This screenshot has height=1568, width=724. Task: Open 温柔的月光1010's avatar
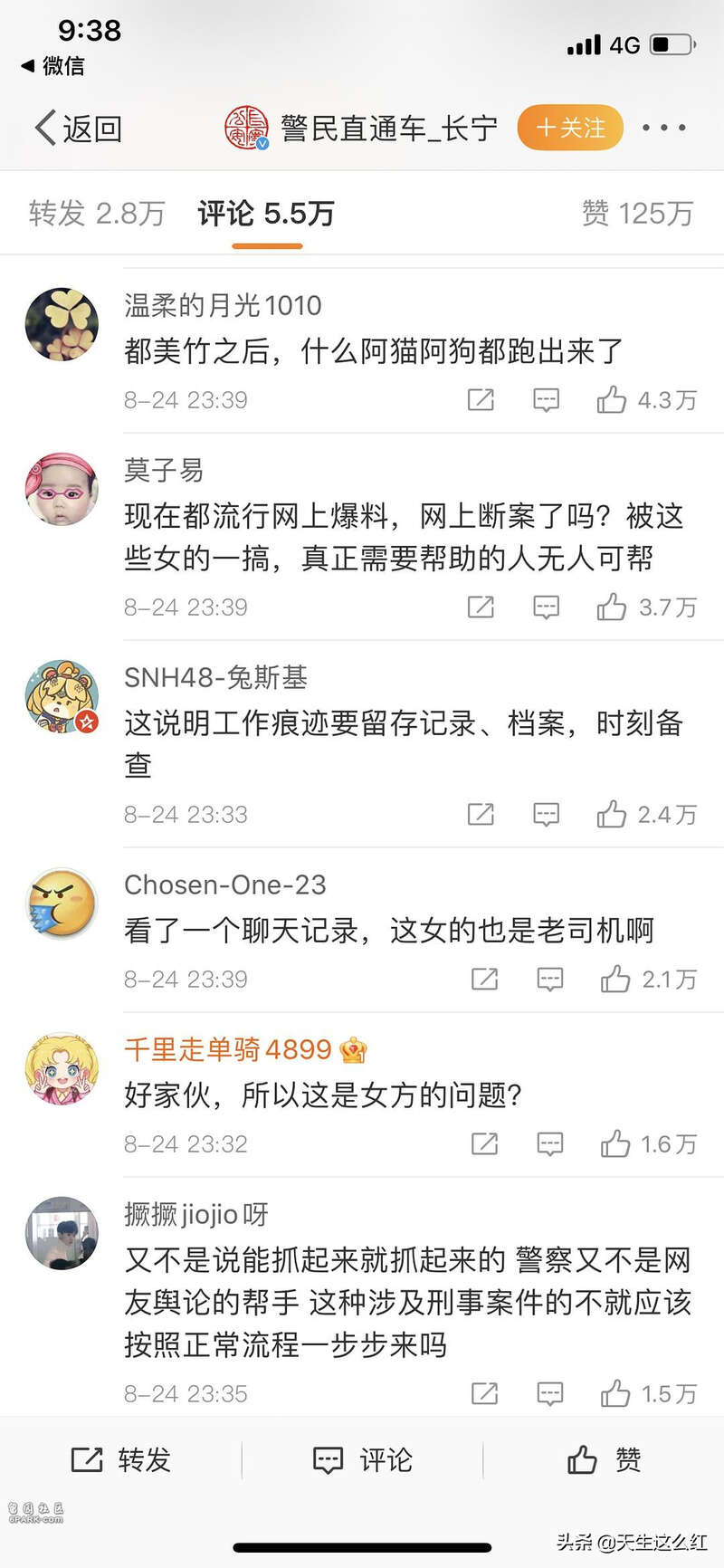tap(62, 324)
